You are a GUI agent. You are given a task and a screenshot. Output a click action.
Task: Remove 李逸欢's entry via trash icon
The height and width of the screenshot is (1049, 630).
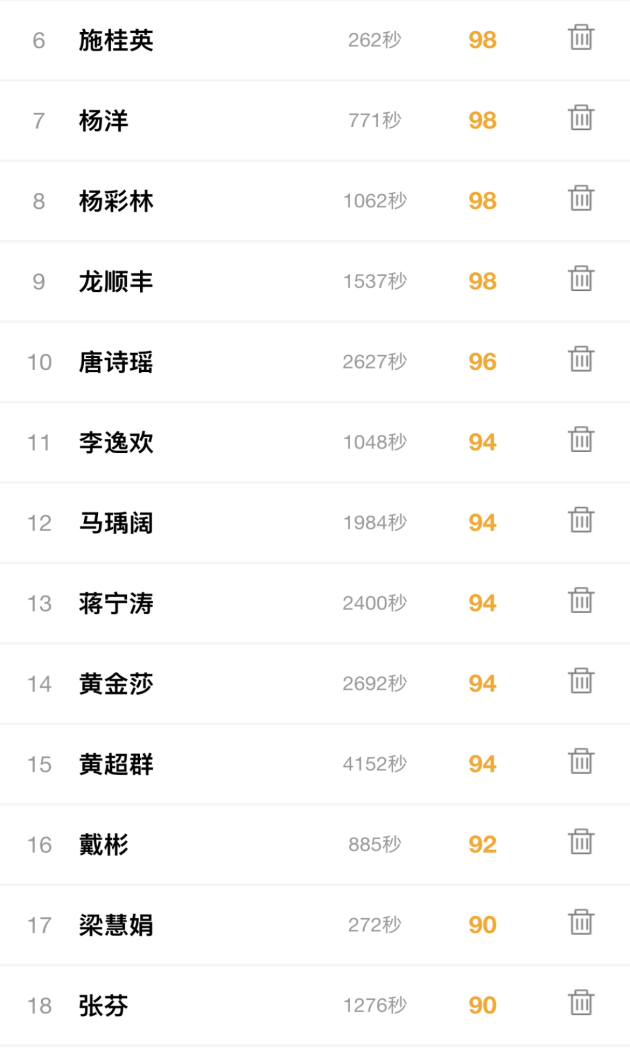[581, 440]
